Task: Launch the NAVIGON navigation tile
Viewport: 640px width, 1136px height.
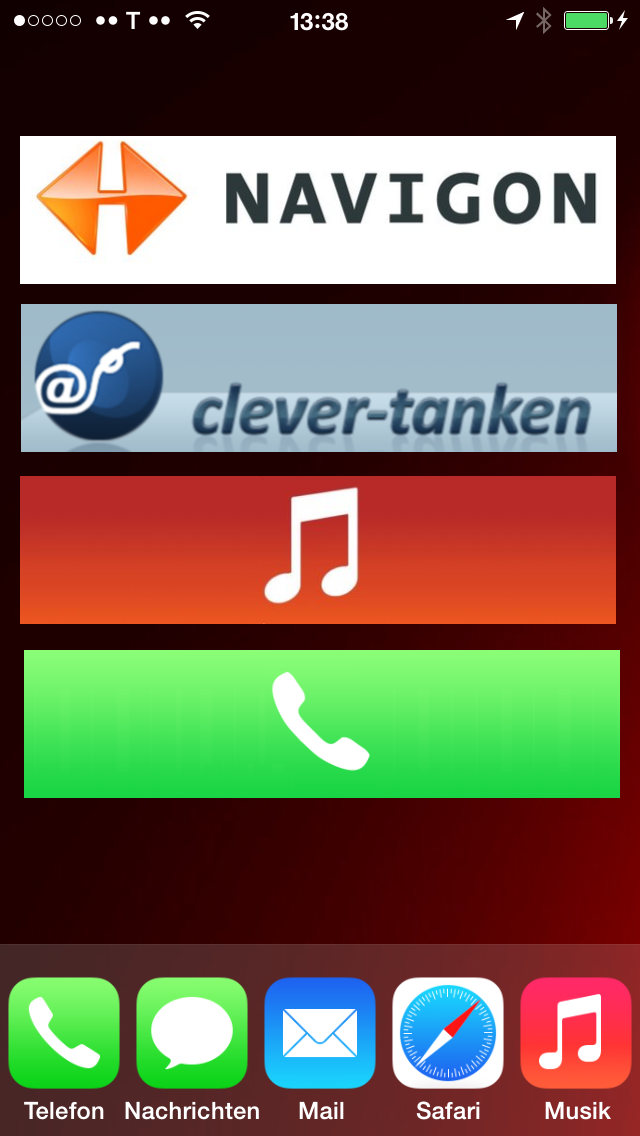Action: coord(318,210)
